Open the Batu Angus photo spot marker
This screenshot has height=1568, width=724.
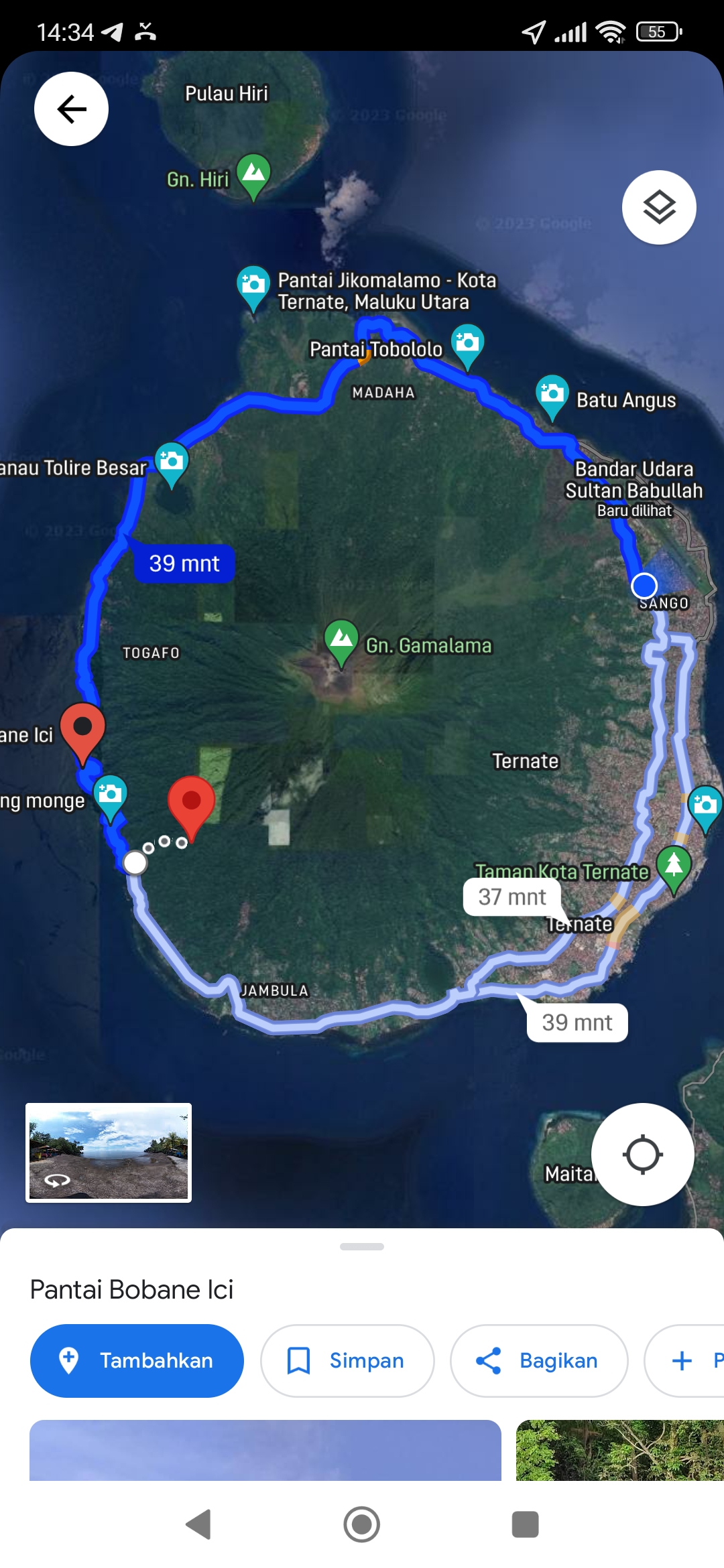[552, 397]
